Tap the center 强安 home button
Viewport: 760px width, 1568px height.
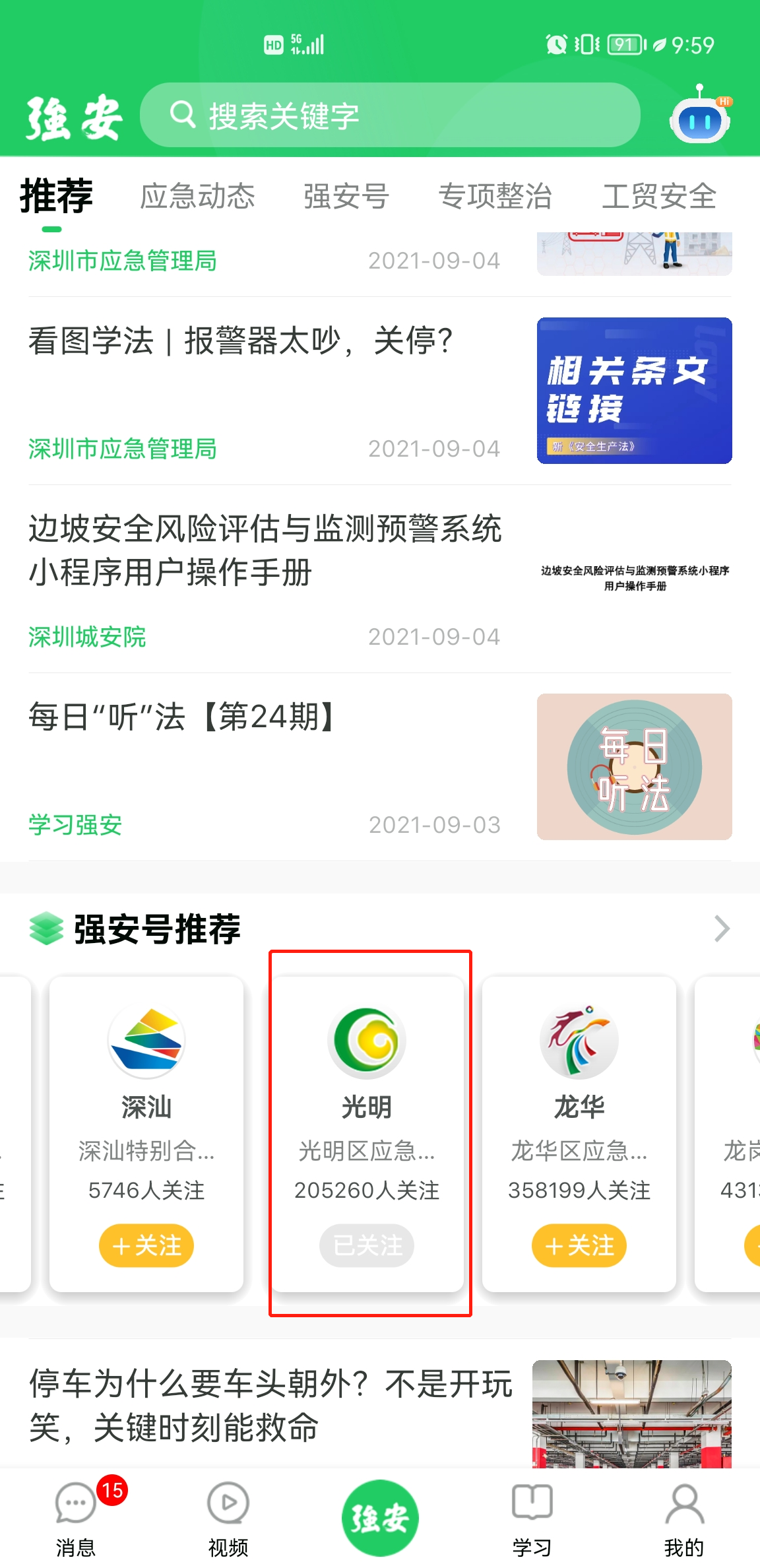pos(380,1518)
